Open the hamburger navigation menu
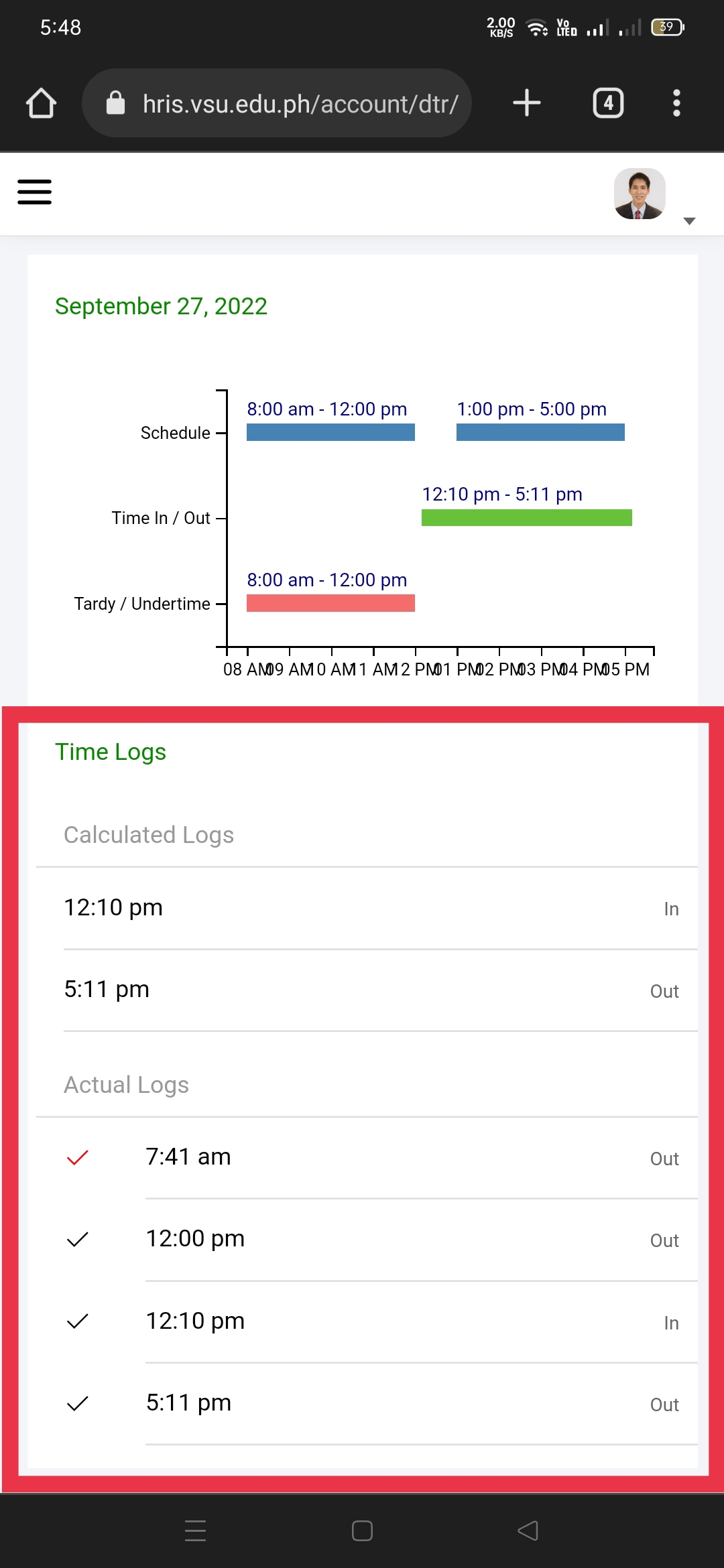The height and width of the screenshot is (1568, 724). (34, 192)
